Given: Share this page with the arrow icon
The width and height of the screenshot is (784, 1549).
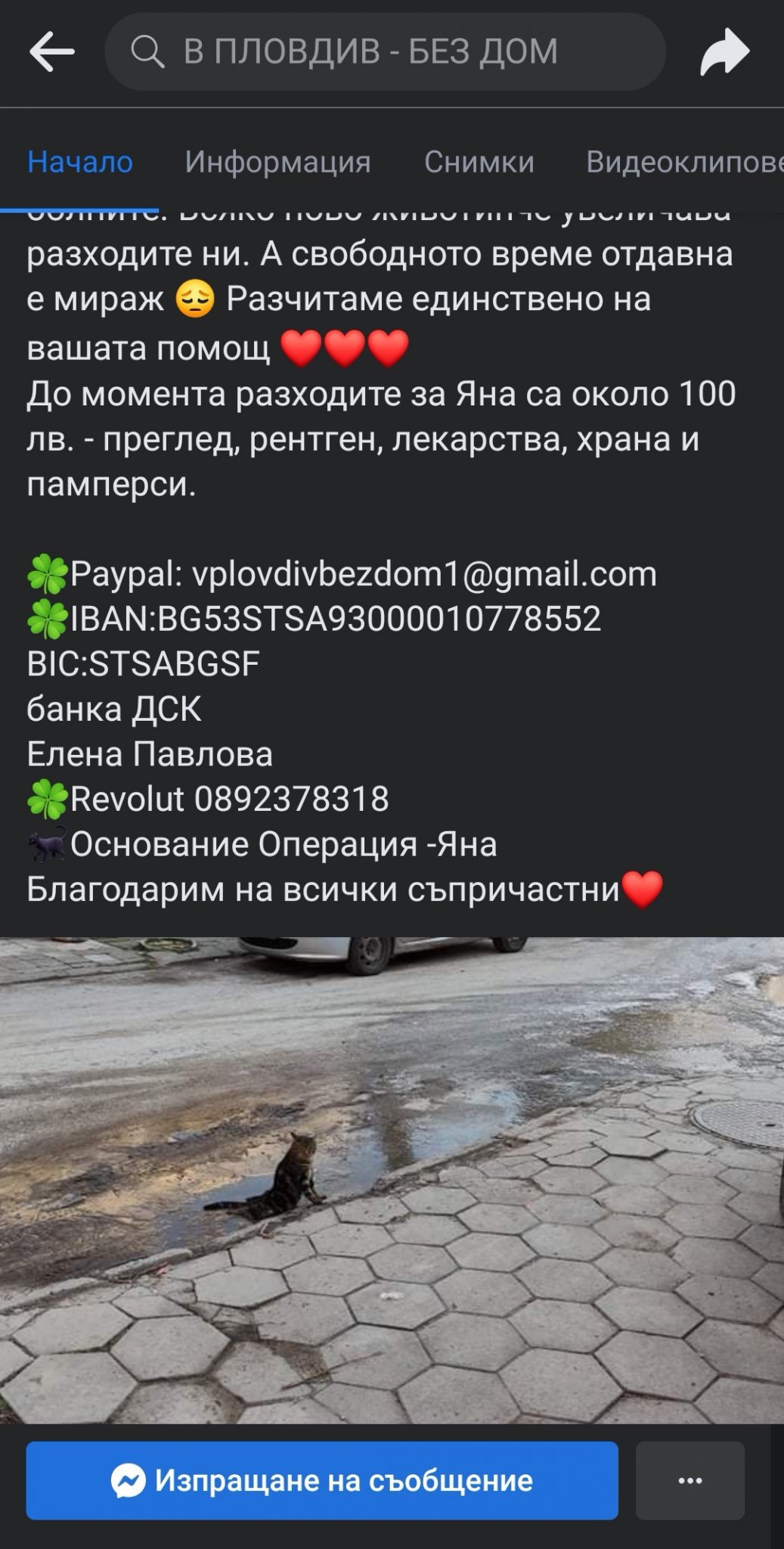Looking at the screenshot, I should point(724,52).
